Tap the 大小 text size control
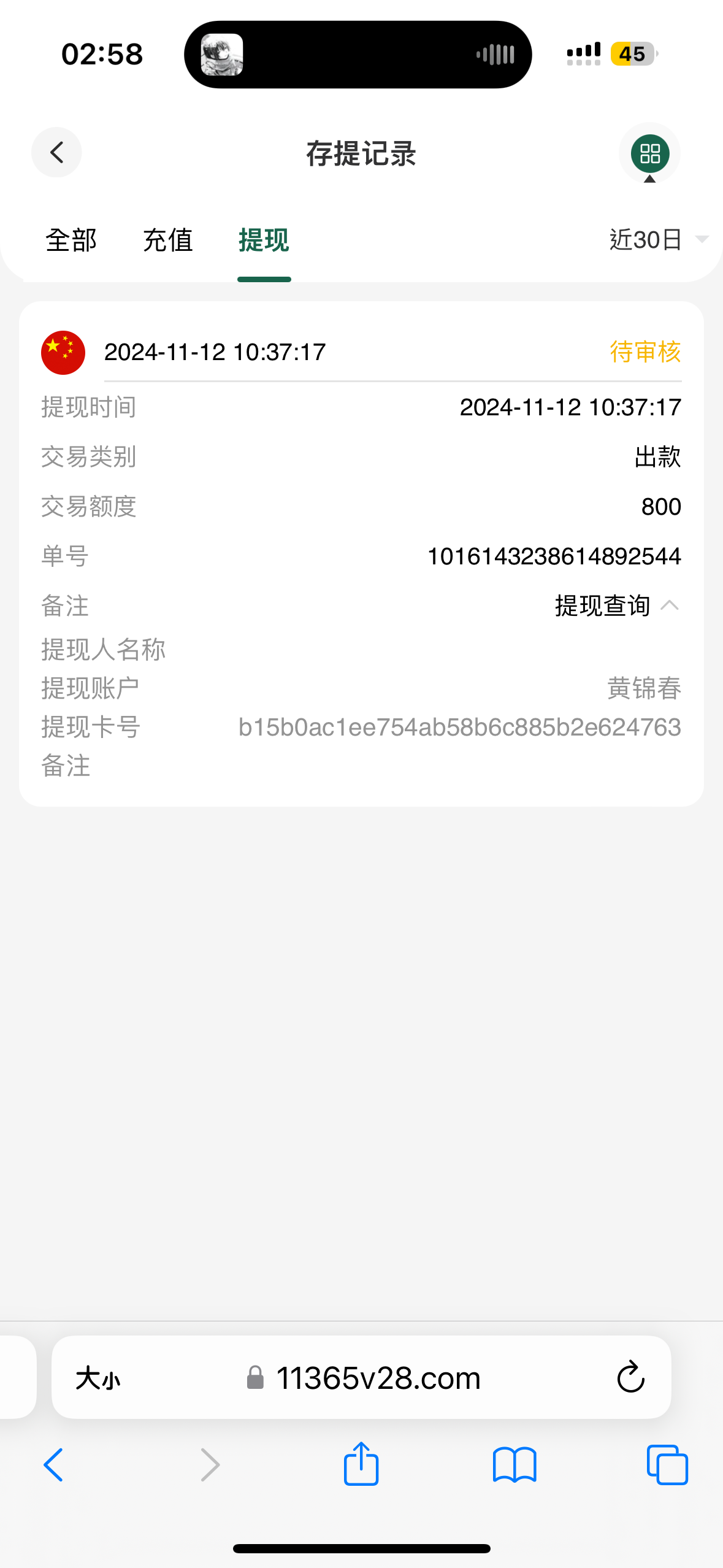The image size is (723, 1568). pos(98,1378)
